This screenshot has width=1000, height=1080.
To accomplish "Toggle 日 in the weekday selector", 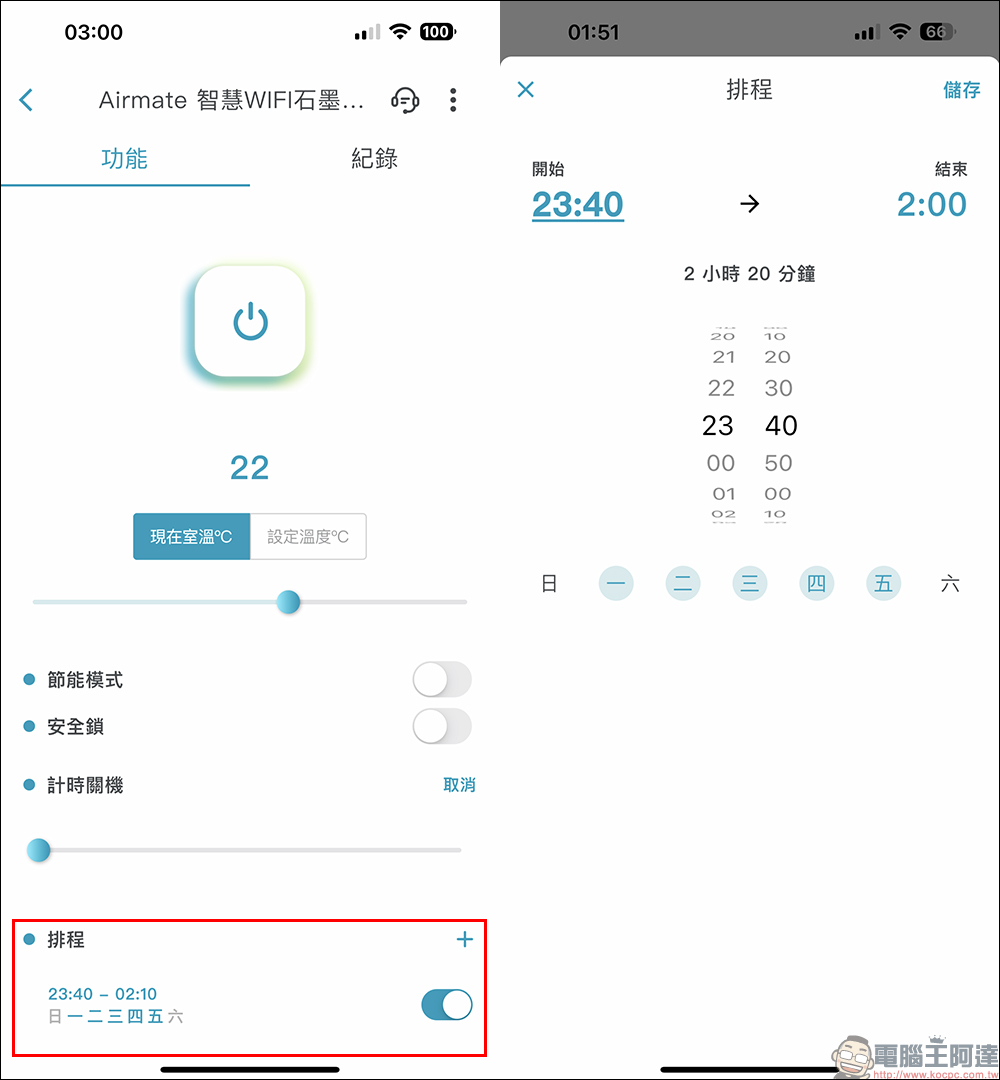I will point(549,584).
